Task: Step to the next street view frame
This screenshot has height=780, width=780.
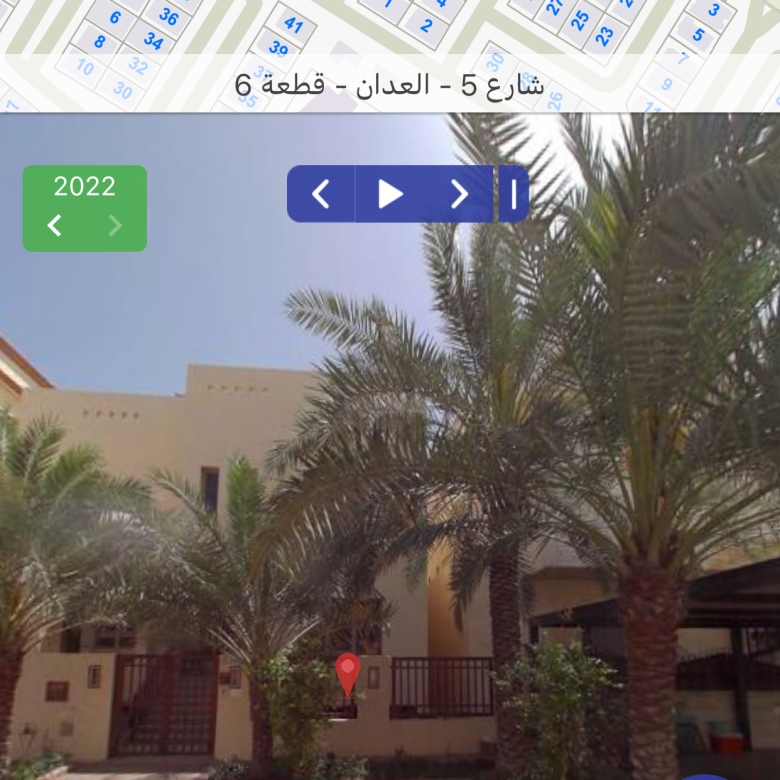Action: click(x=459, y=194)
